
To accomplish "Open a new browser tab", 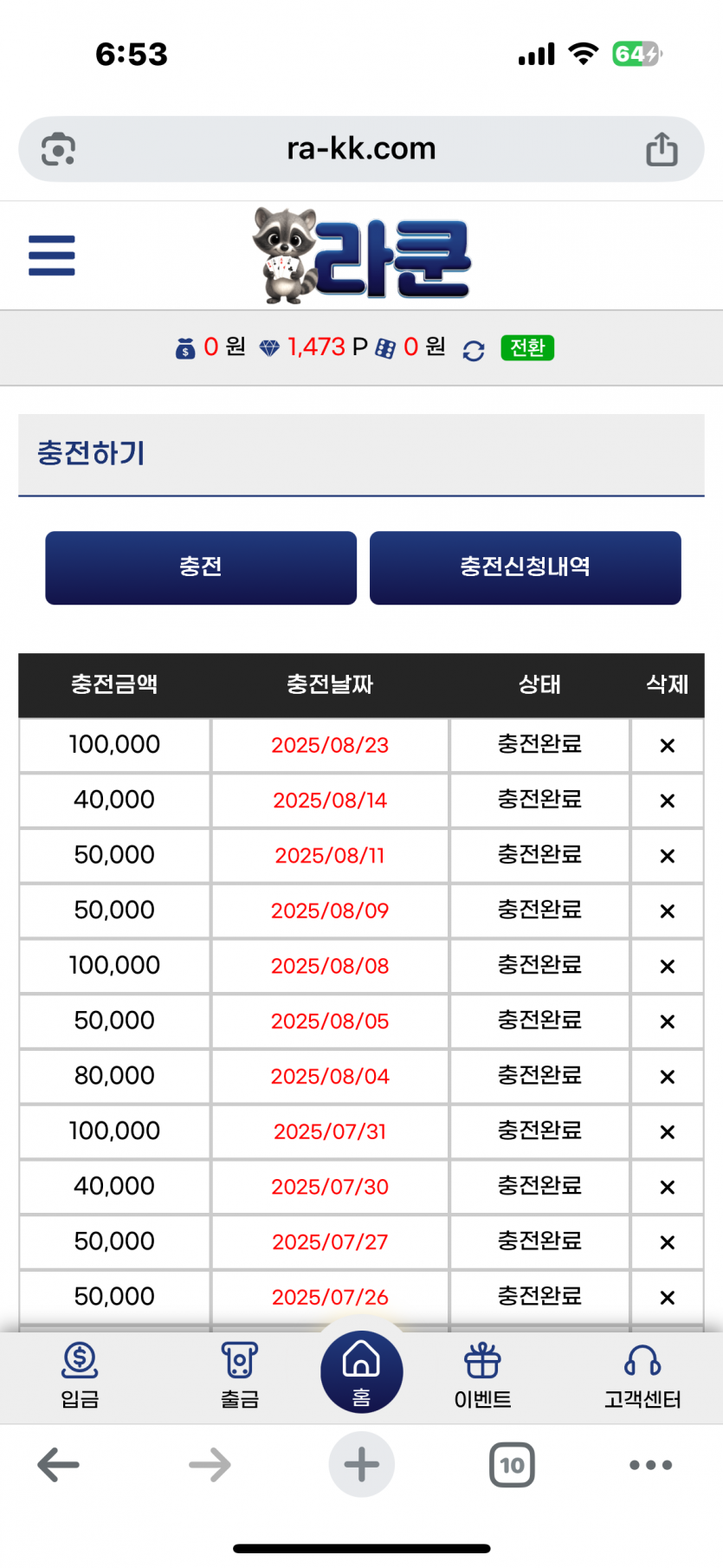I will click(361, 1465).
